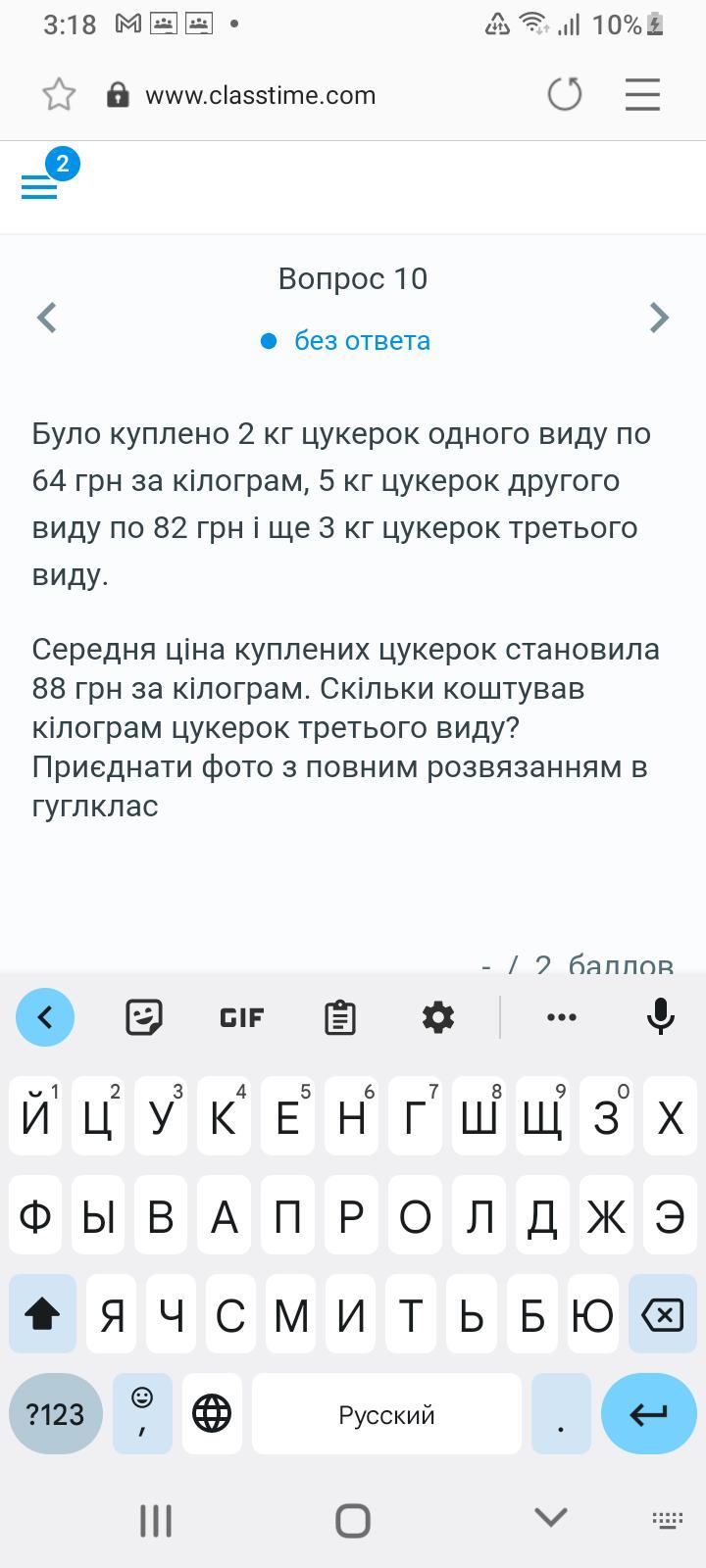Start voice typing with the microphone
This screenshot has width=706, height=1568.
tap(661, 1017)
